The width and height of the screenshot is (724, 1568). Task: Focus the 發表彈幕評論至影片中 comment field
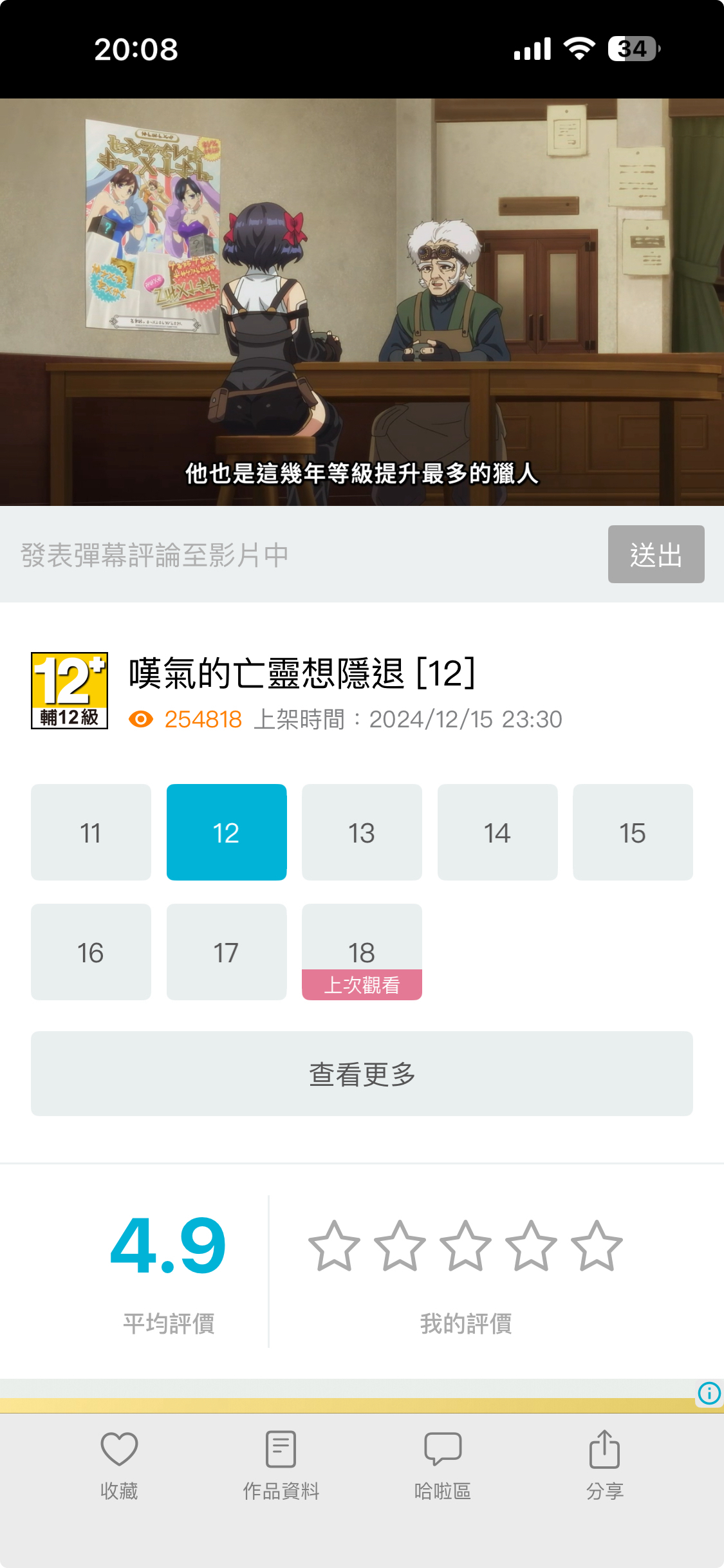click(x=302, y=555)
